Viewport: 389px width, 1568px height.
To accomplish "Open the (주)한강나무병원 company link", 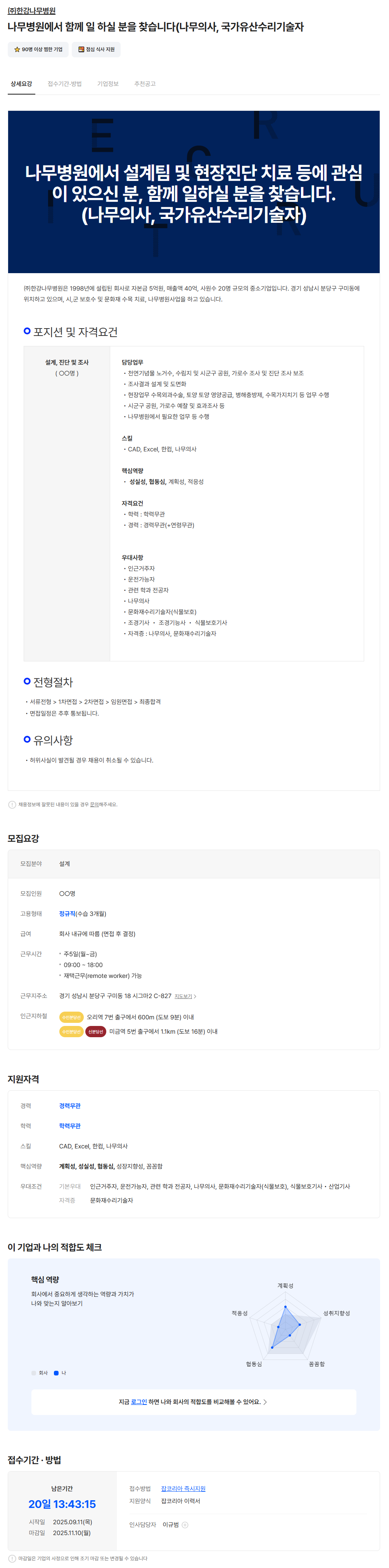I will 31,10.
